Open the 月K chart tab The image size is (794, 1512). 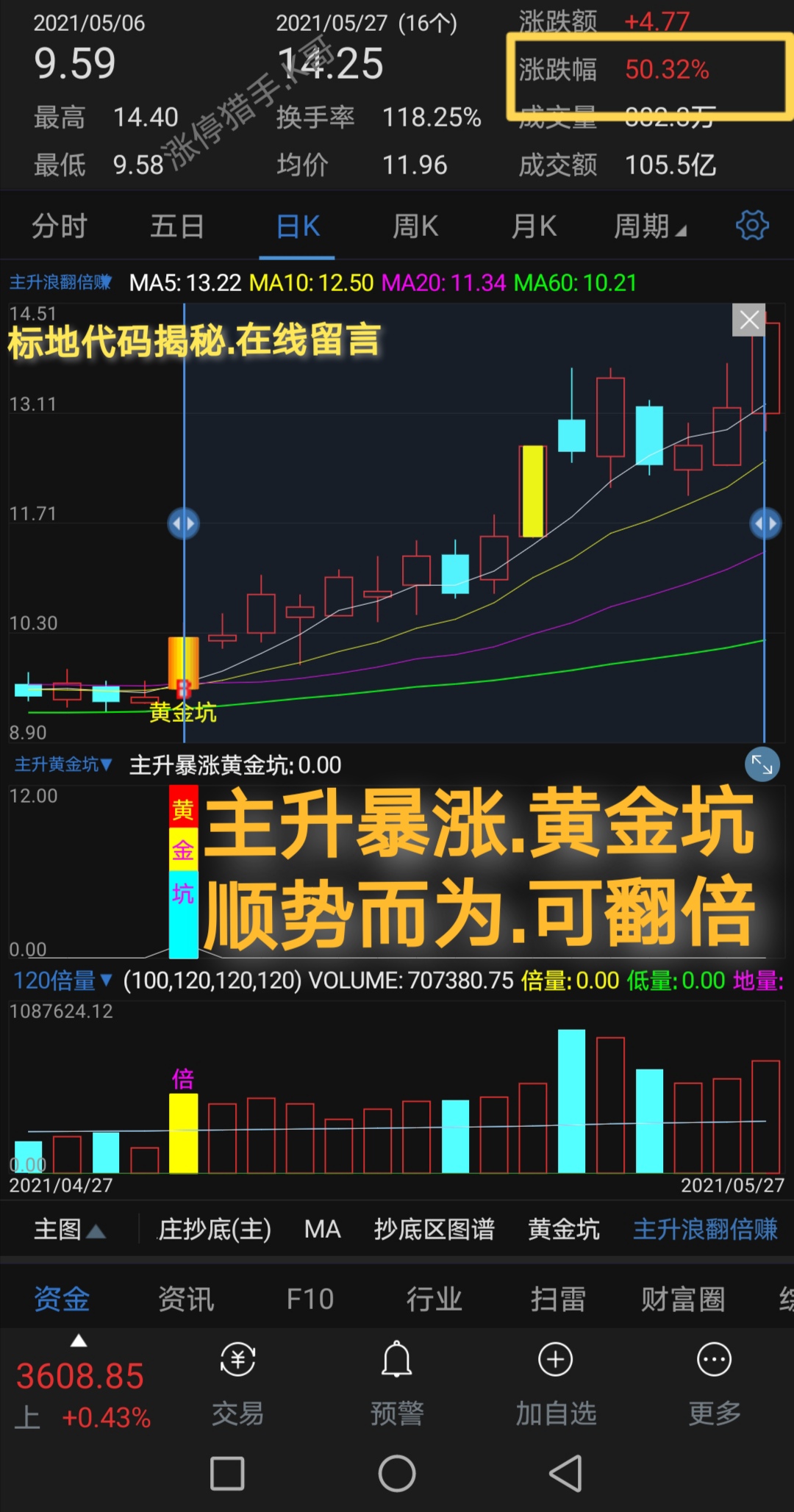(x=534, y=226)
